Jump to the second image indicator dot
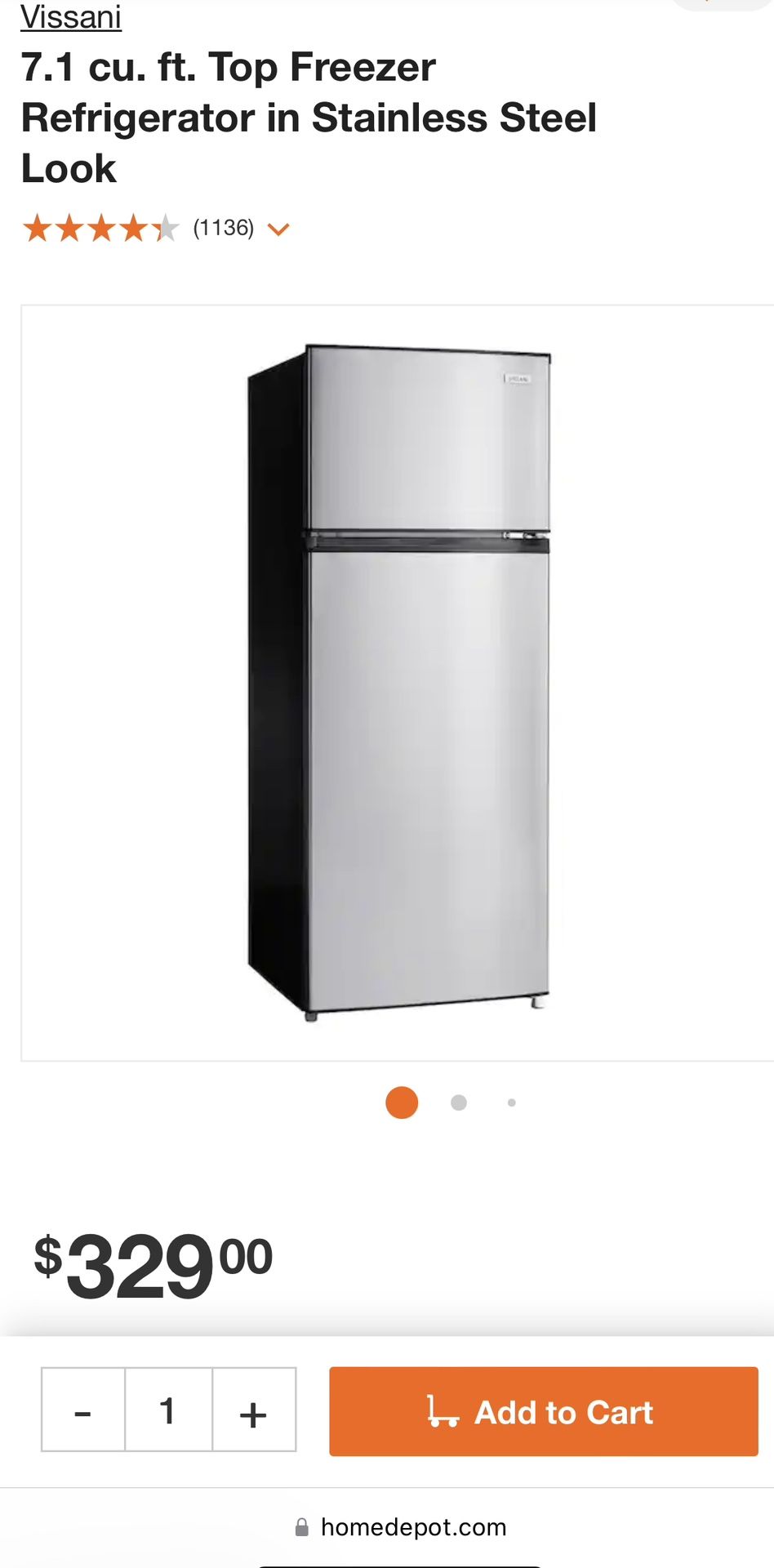774x1568 pixels. coord(459,1102)
